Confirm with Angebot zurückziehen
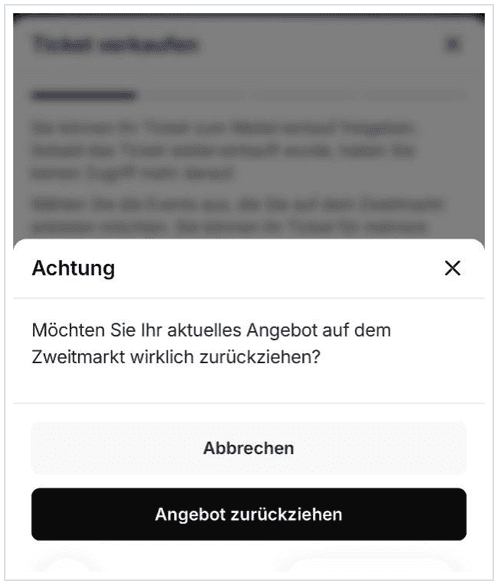 pos(249,514)
